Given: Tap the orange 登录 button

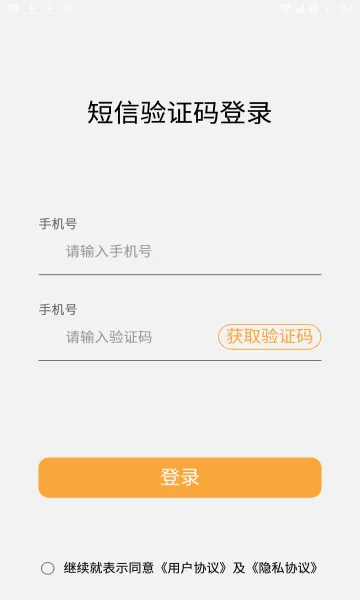Looking at the screenshot, I should [x=180, y=478].
